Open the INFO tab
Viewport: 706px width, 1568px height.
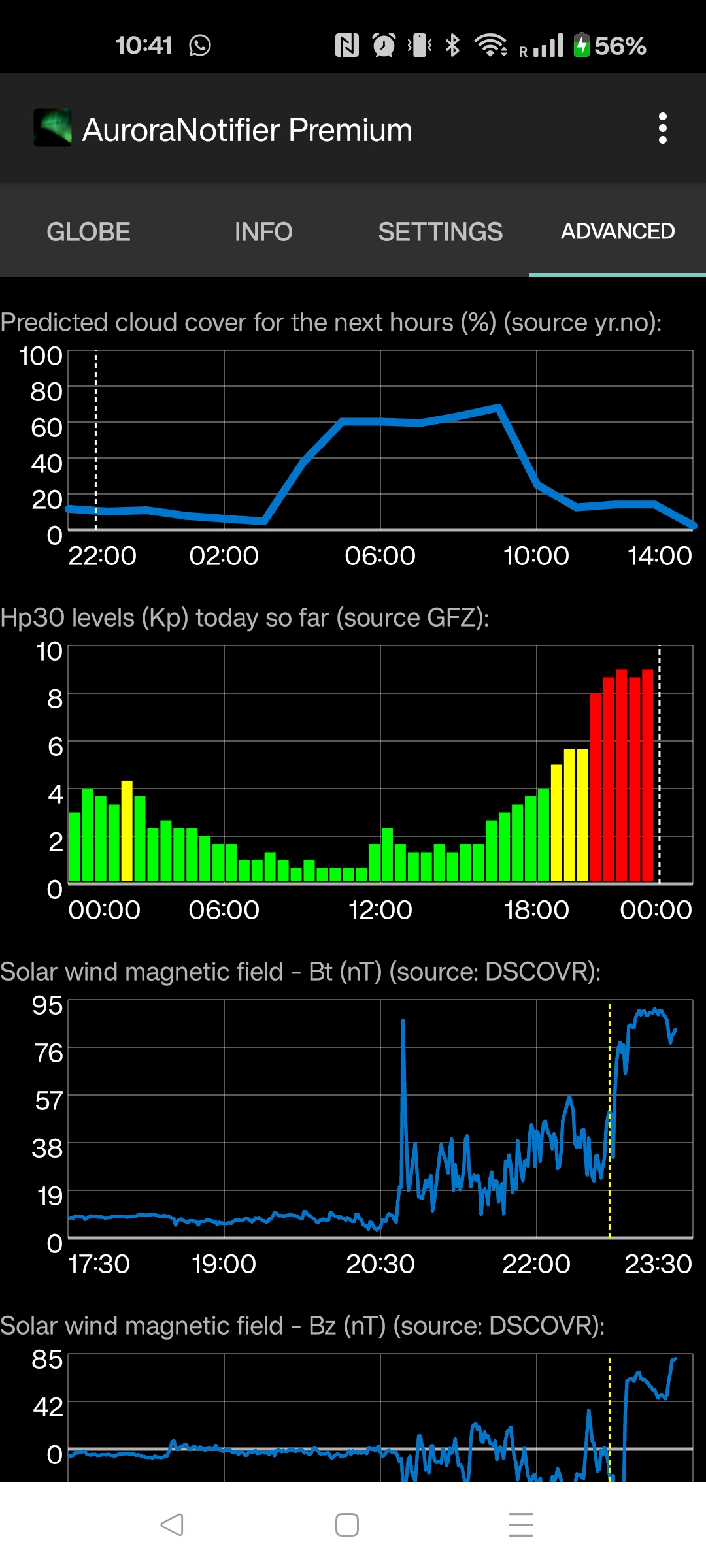tap(263, 232)
